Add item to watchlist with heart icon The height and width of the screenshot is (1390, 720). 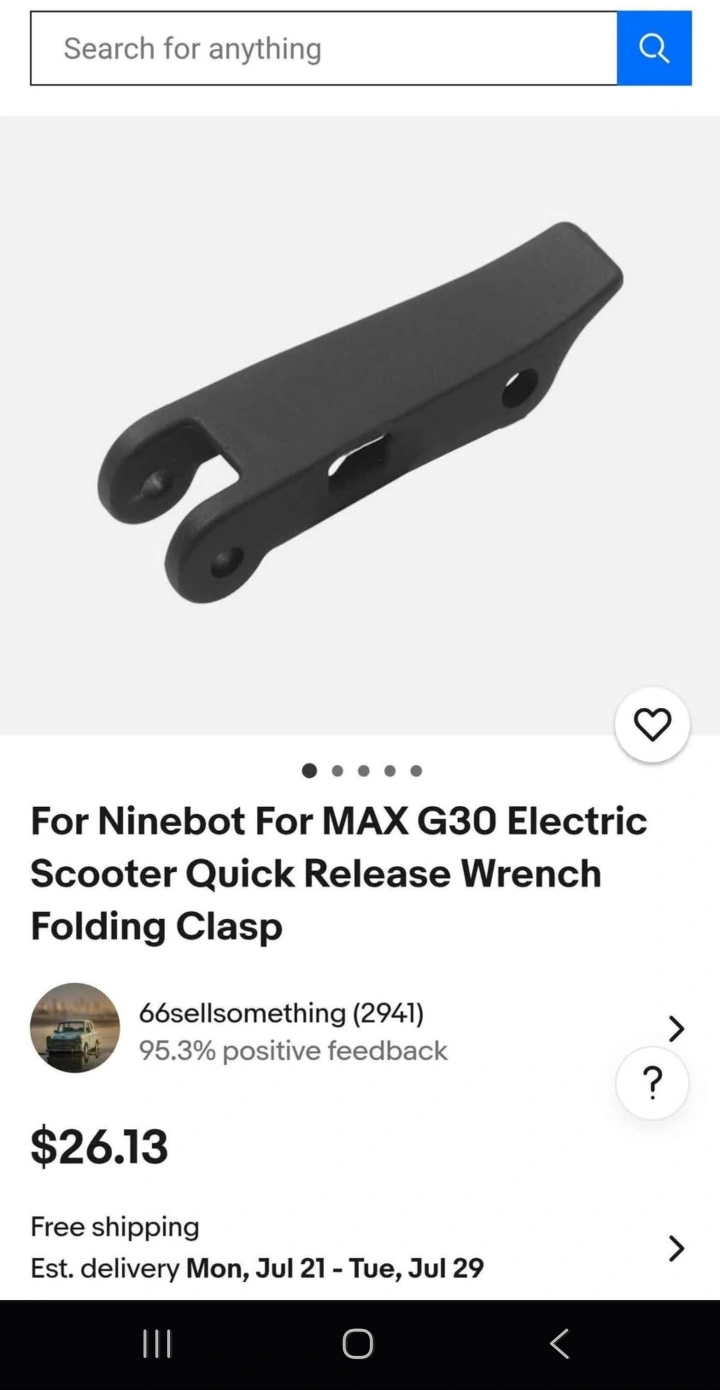[652, 724]
